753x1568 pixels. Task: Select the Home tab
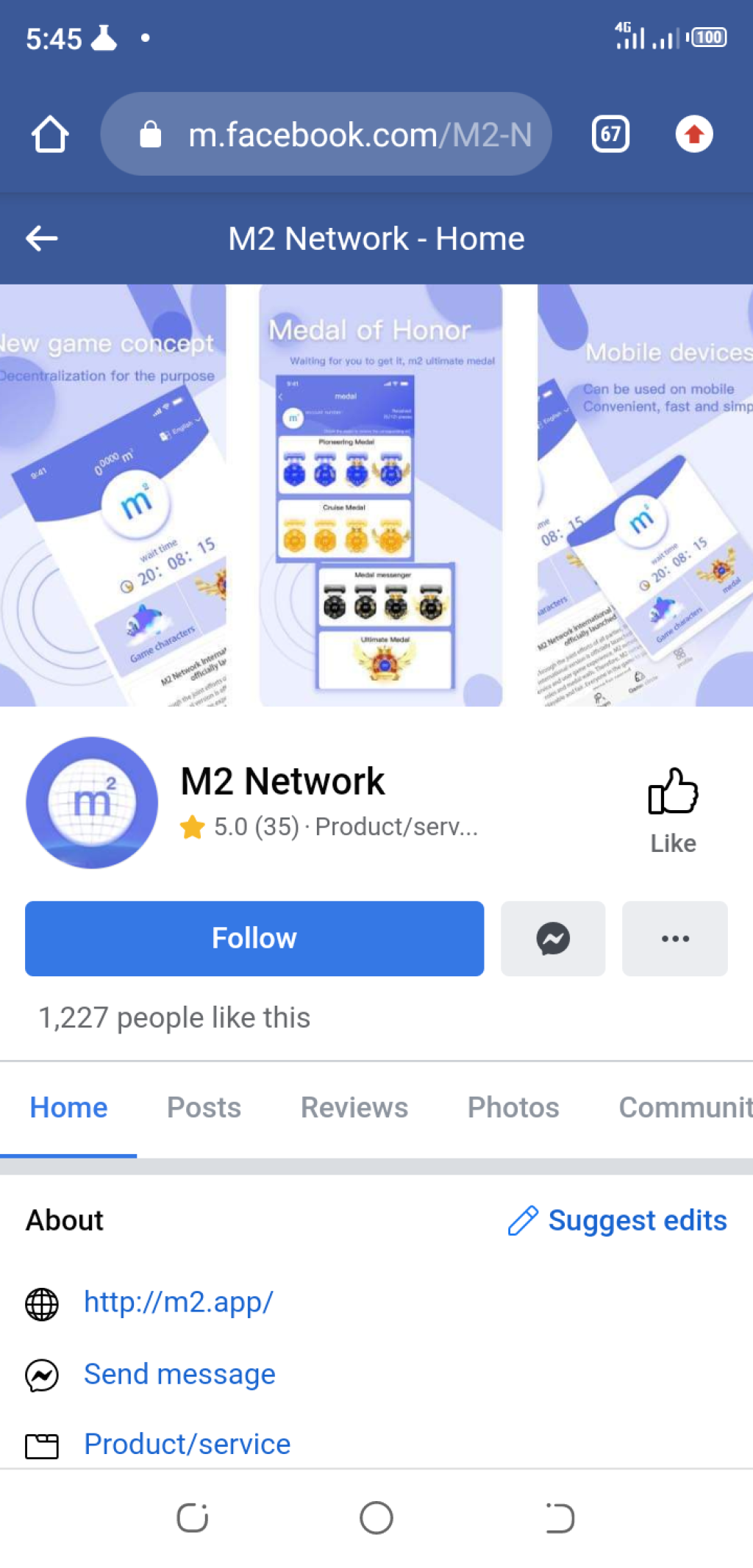click(68, 1108)
